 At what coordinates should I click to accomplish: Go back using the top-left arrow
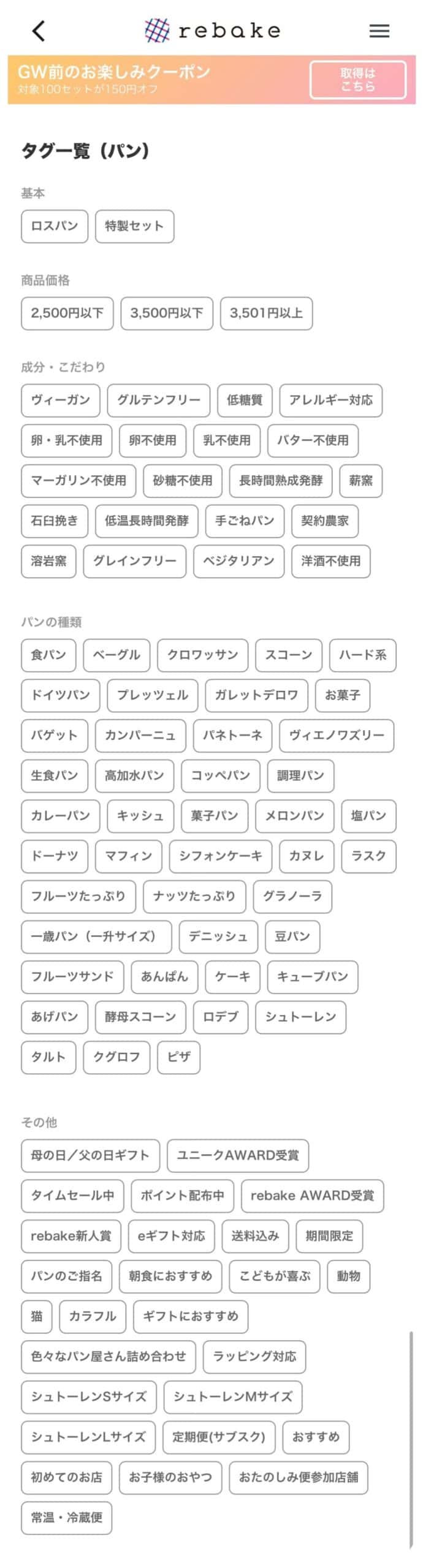(39, 31)
